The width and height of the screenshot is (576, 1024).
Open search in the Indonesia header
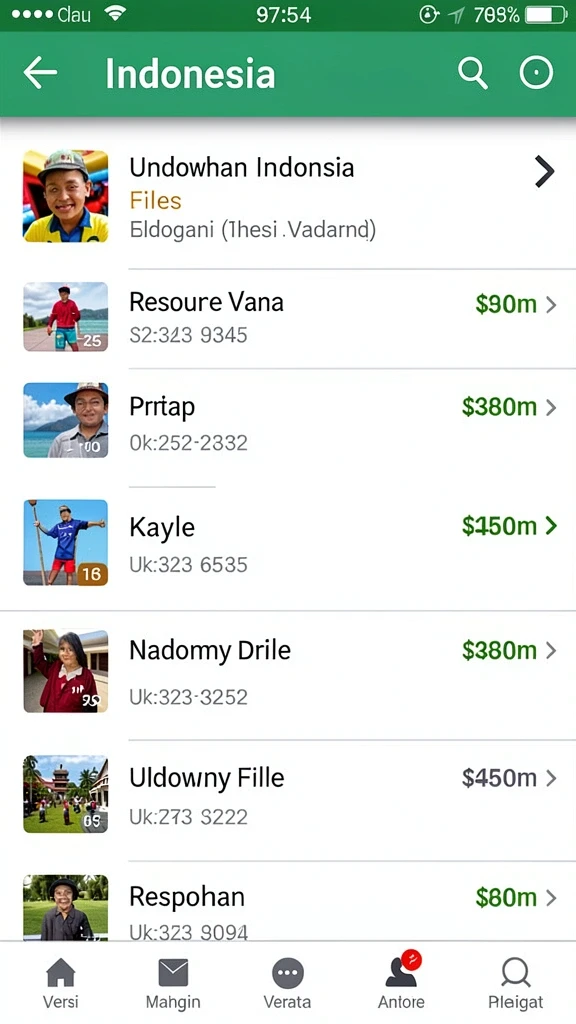pyautogui.click(x=472, y=72)
